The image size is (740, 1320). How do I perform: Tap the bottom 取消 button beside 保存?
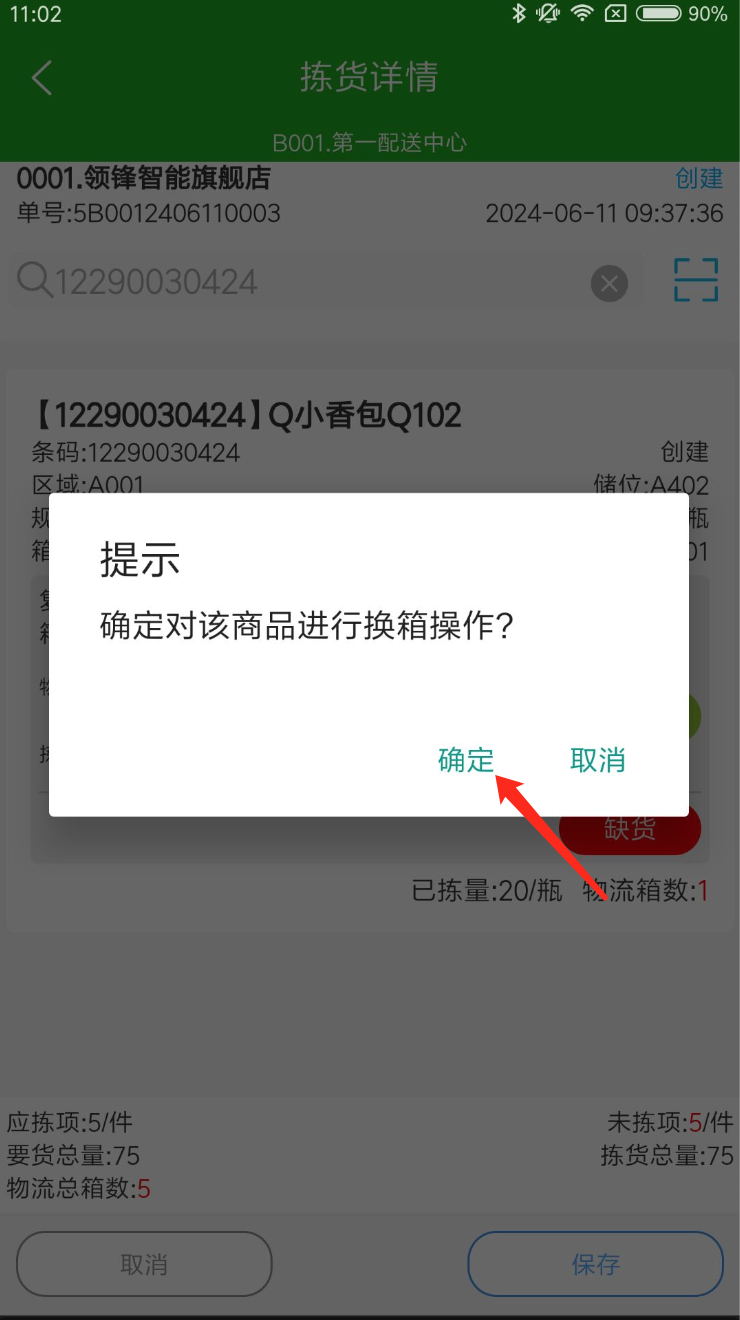[x=144, y=1264]
